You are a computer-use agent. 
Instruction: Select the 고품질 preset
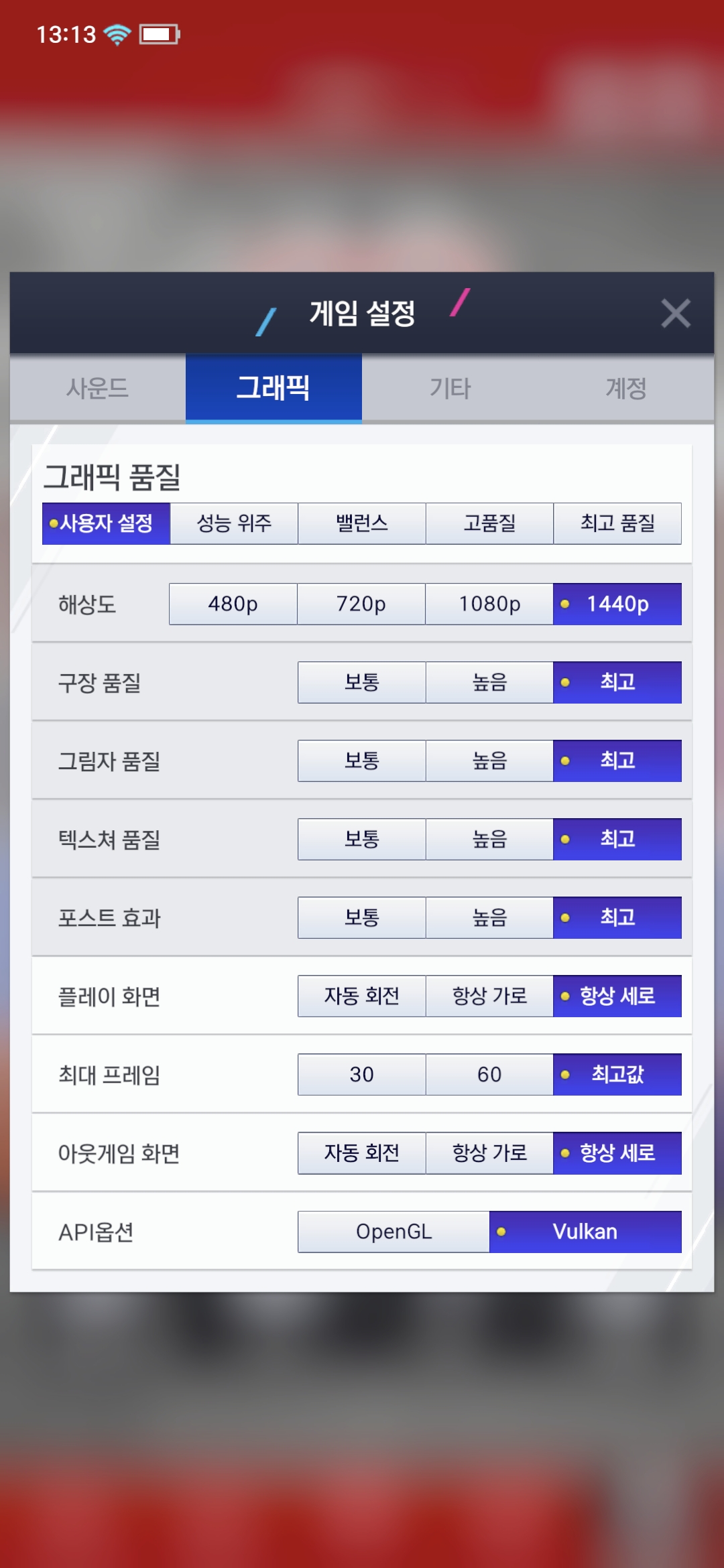[x=489, y=523]
